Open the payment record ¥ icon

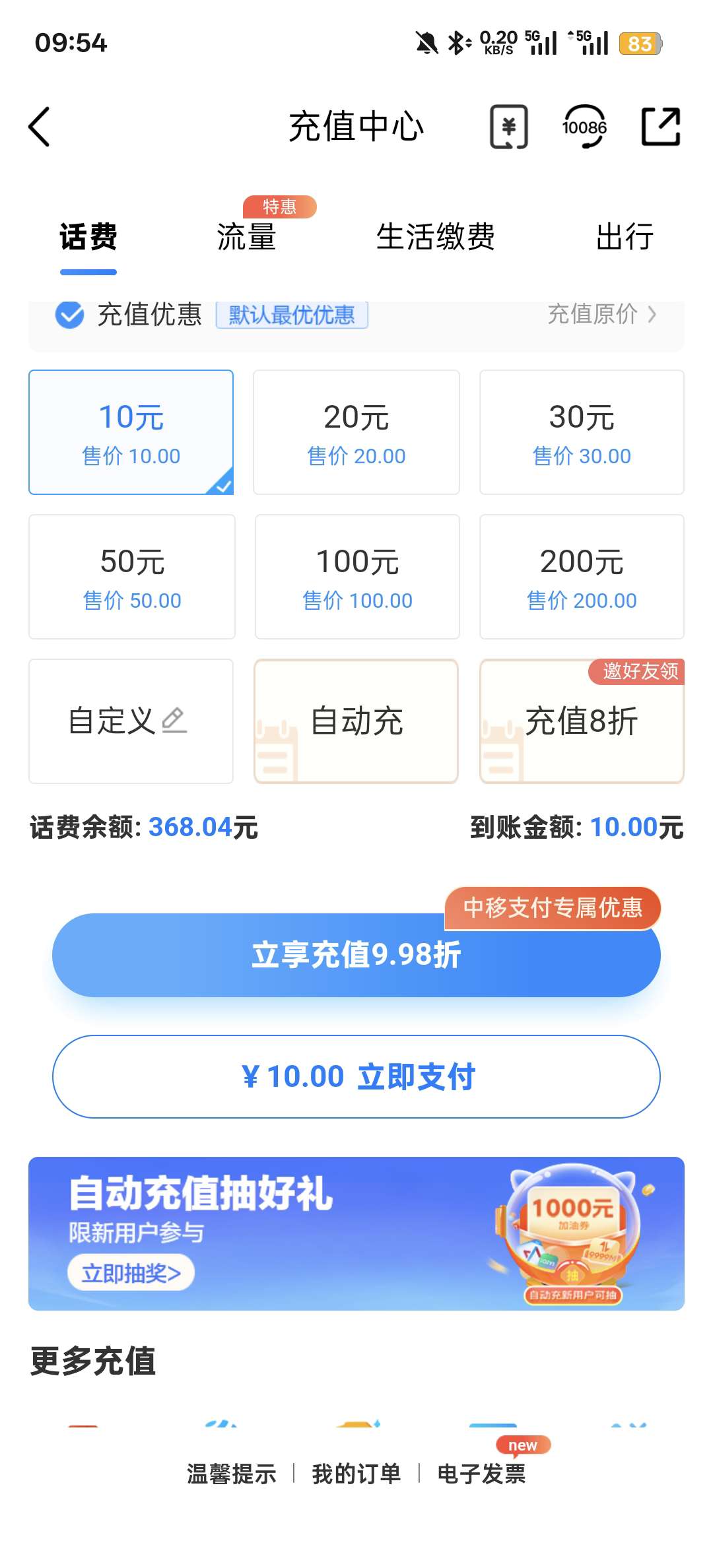tap(510, 126)
